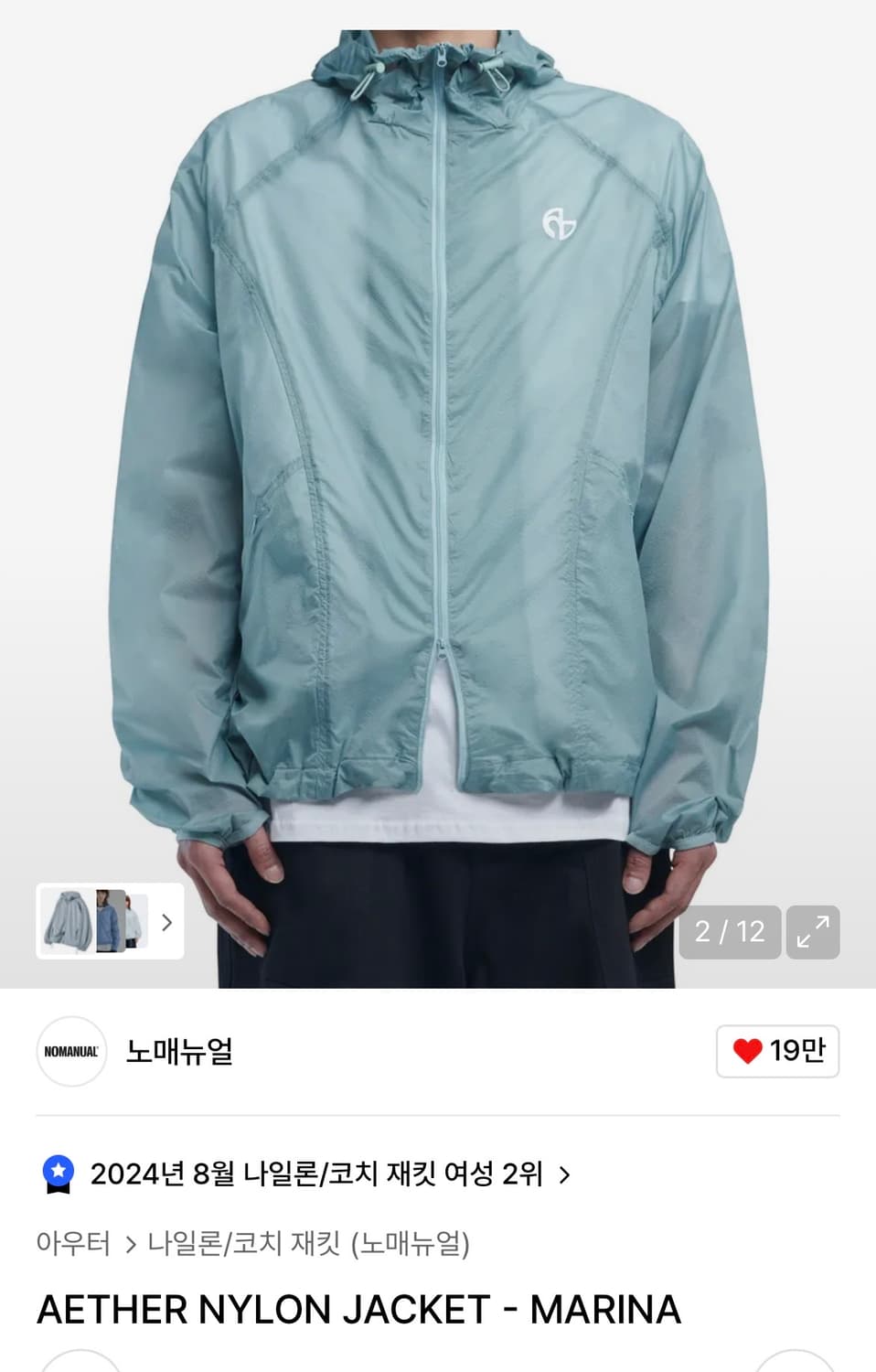Click the chevron beside the image thumbnails
This screenshot has height=1372, width=876.
[x=167, y=922]
